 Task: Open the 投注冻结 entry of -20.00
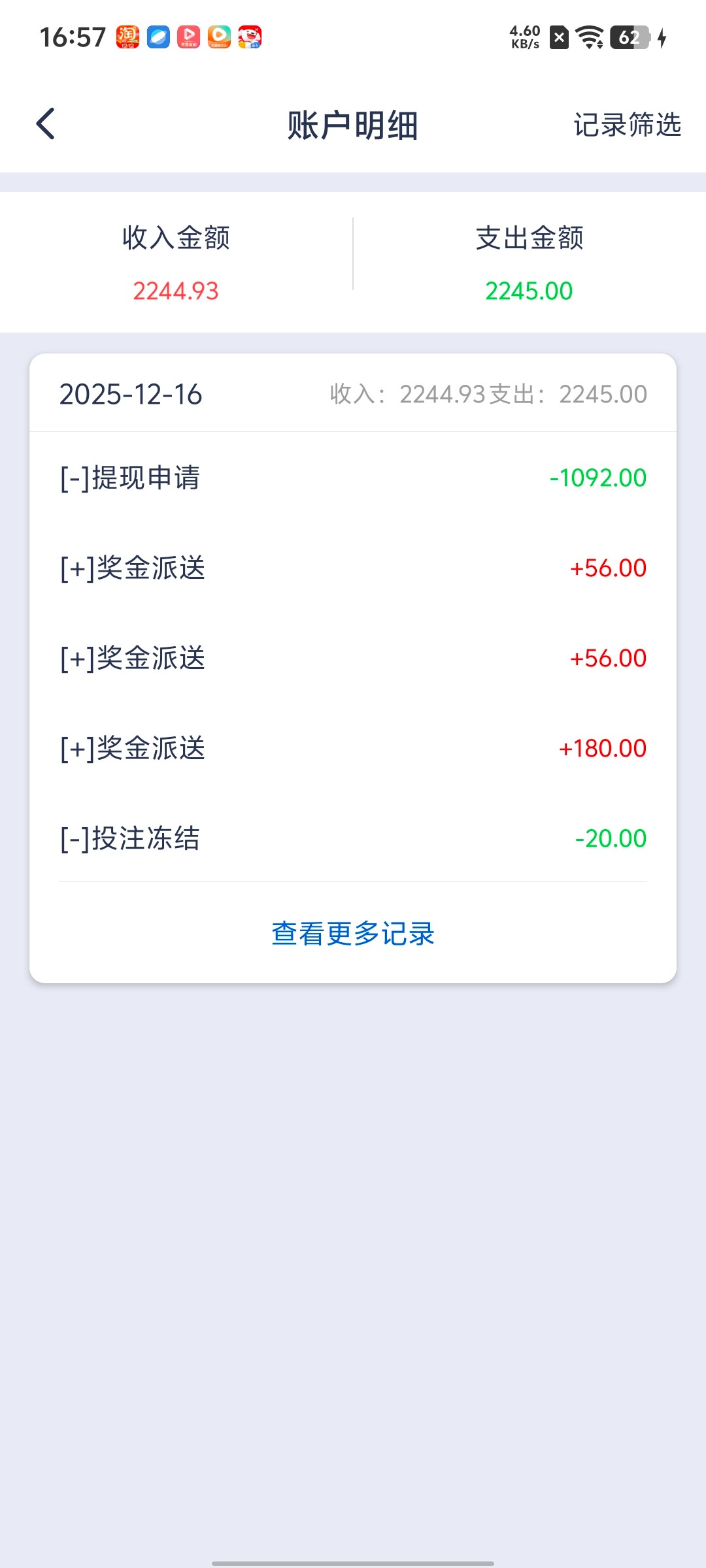click(x=352, y=839)
